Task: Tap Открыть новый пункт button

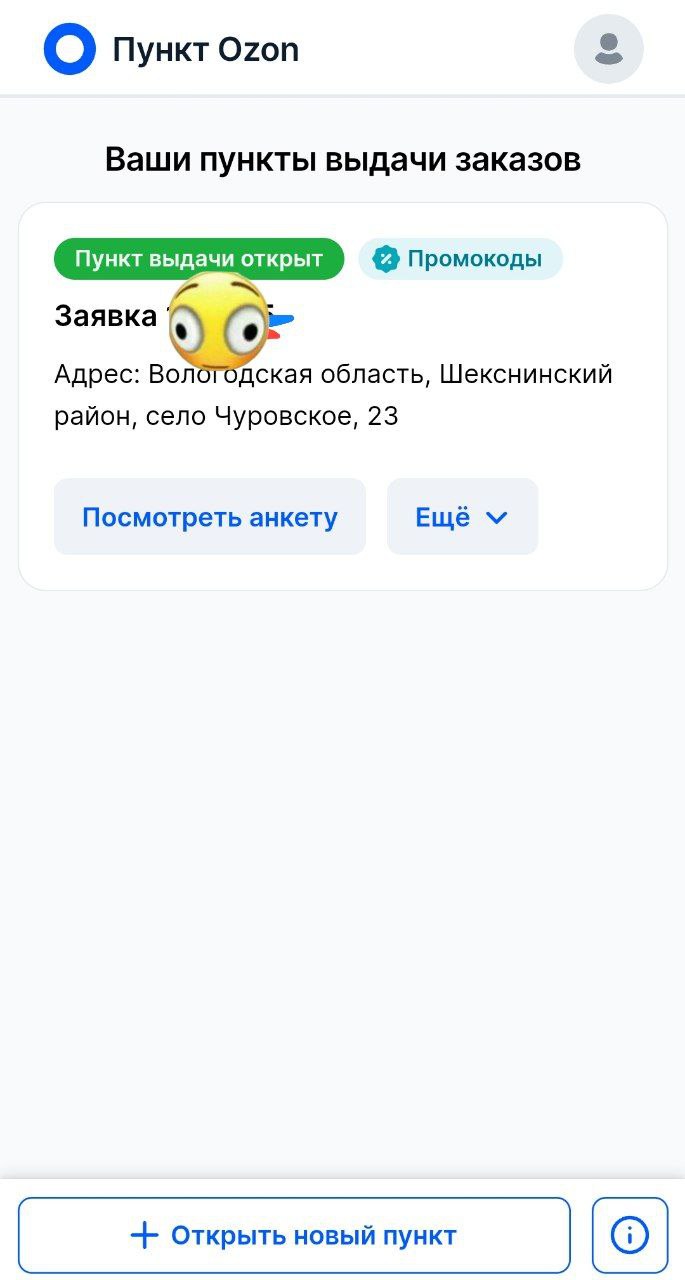Action: (294, 1235)
